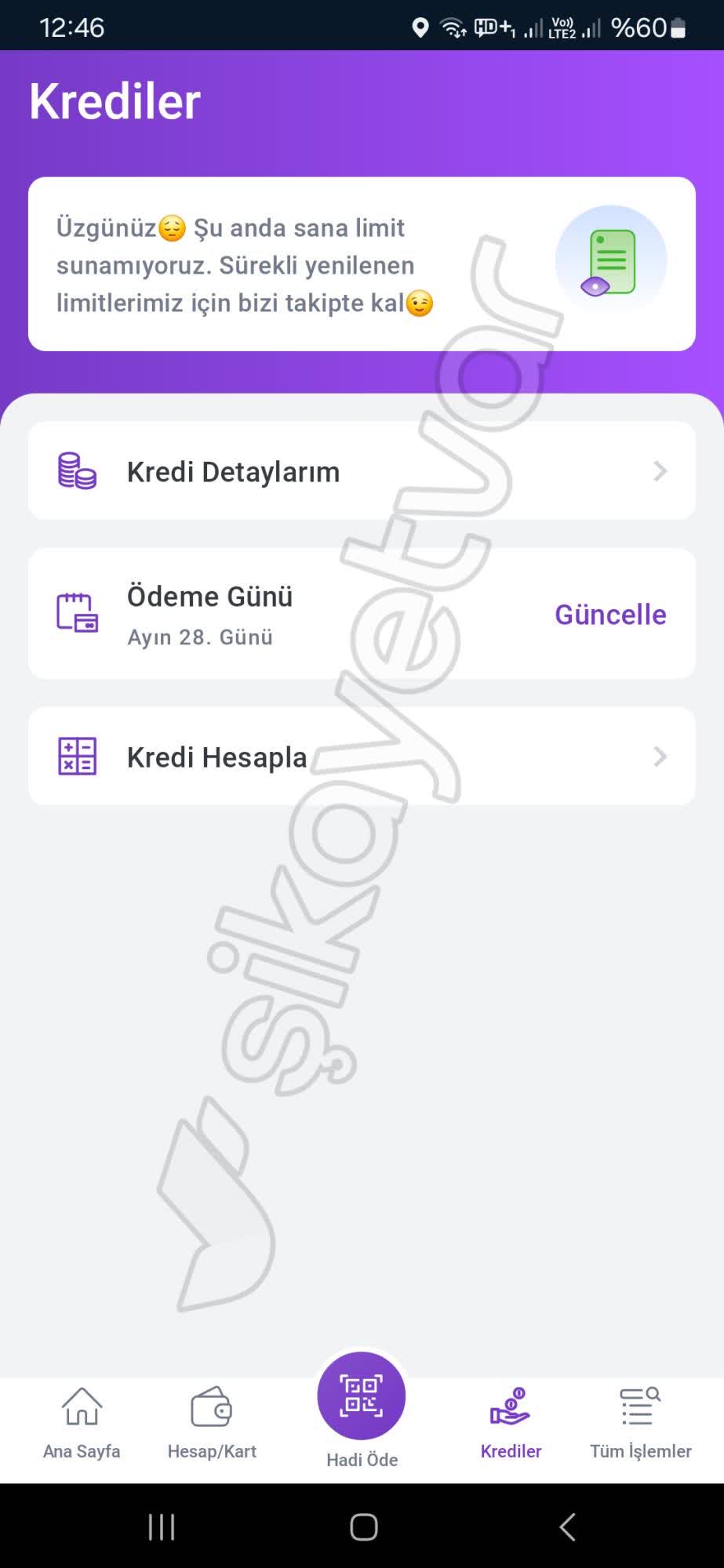Tap Güncelle to update payment day
Viewport: 724px width, 1568px height.
610,615
